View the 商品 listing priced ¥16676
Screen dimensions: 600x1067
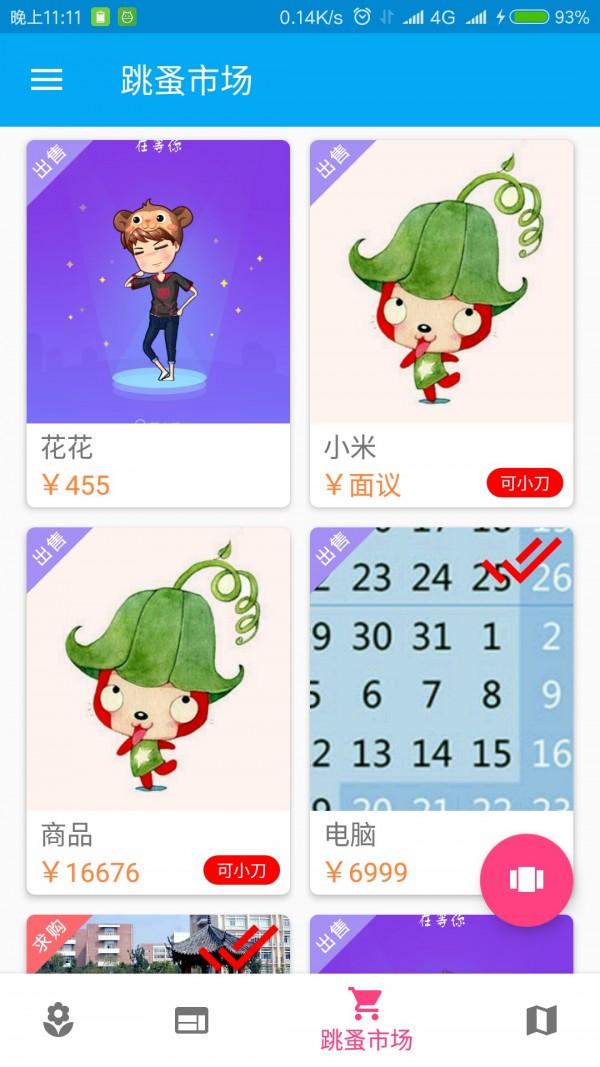[x=158, y=710]
